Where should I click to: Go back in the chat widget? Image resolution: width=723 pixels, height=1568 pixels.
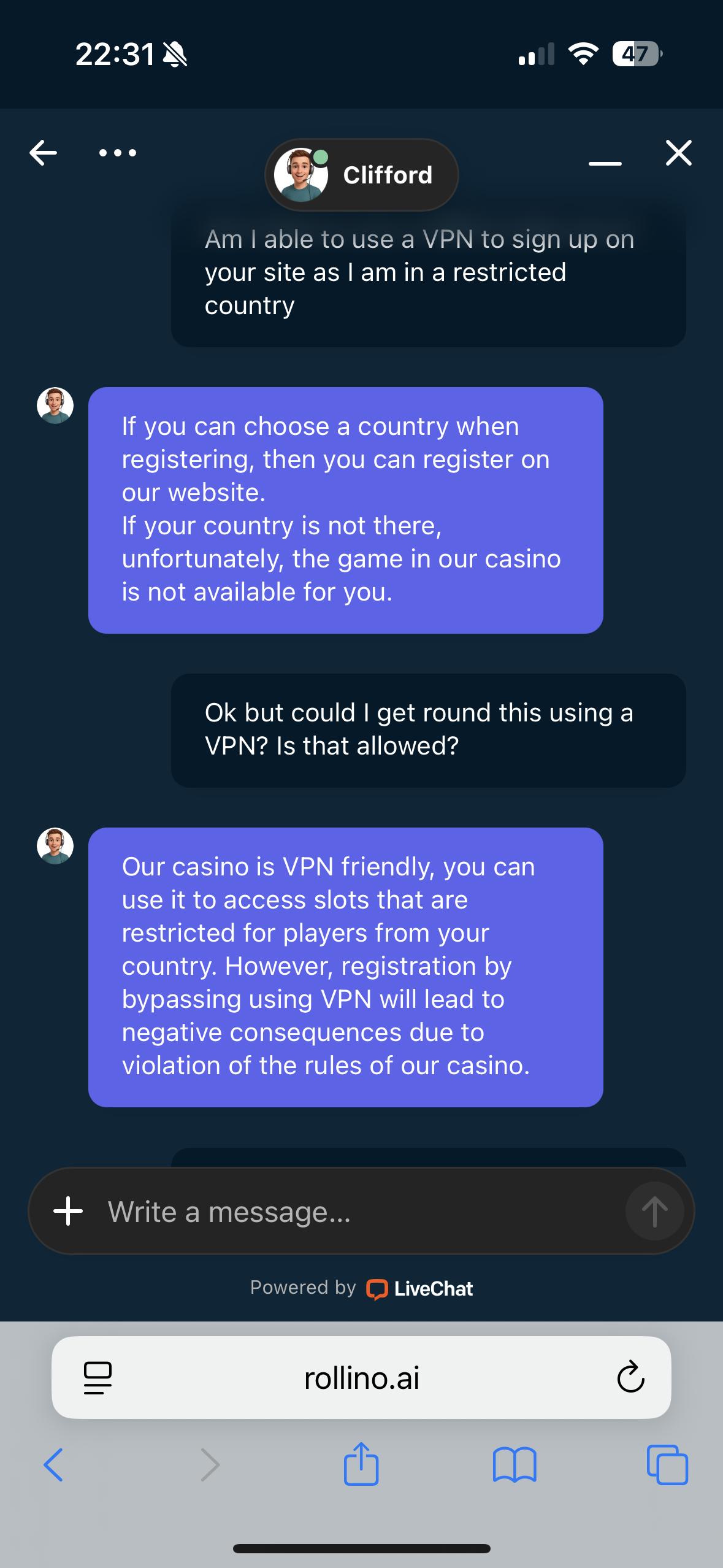click(x=43, y=153)
